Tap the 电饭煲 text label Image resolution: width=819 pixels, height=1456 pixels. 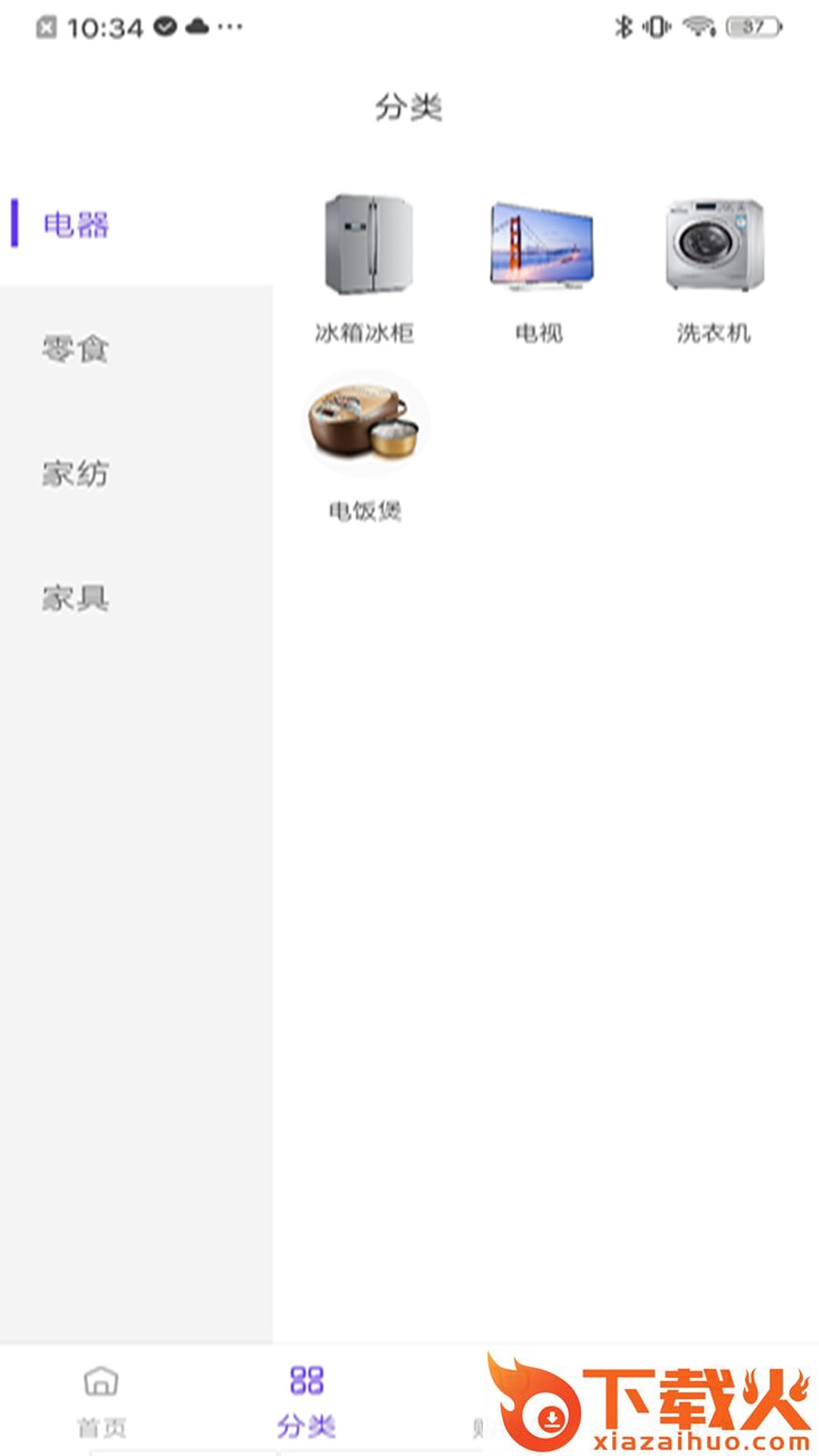pos(366,512)
